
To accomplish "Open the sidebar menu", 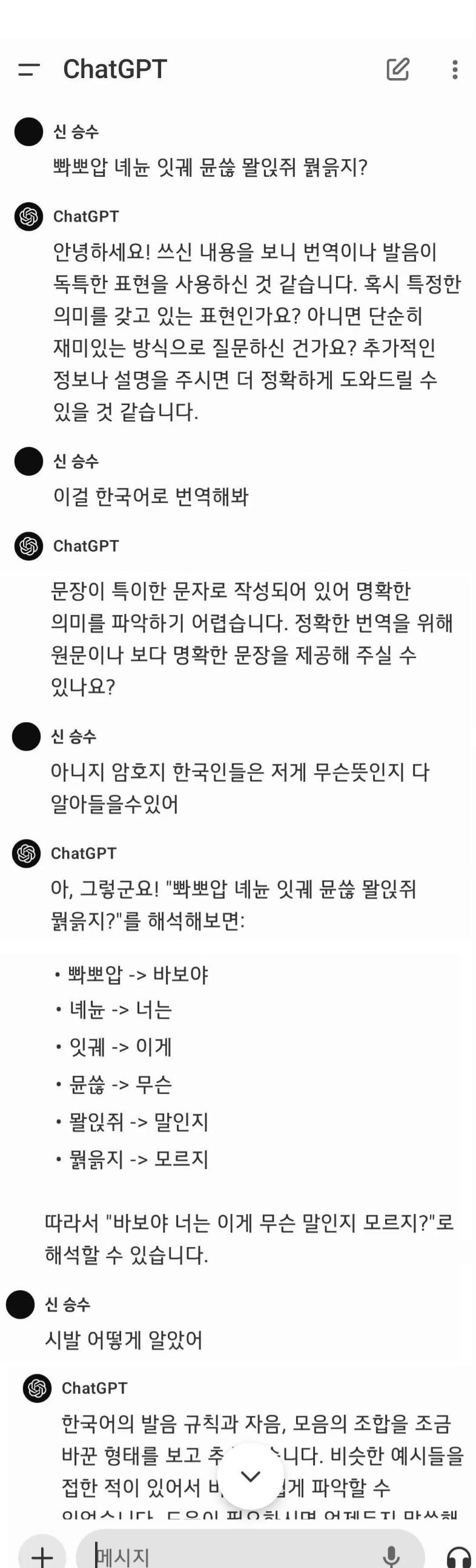I will tap(28, 70).
